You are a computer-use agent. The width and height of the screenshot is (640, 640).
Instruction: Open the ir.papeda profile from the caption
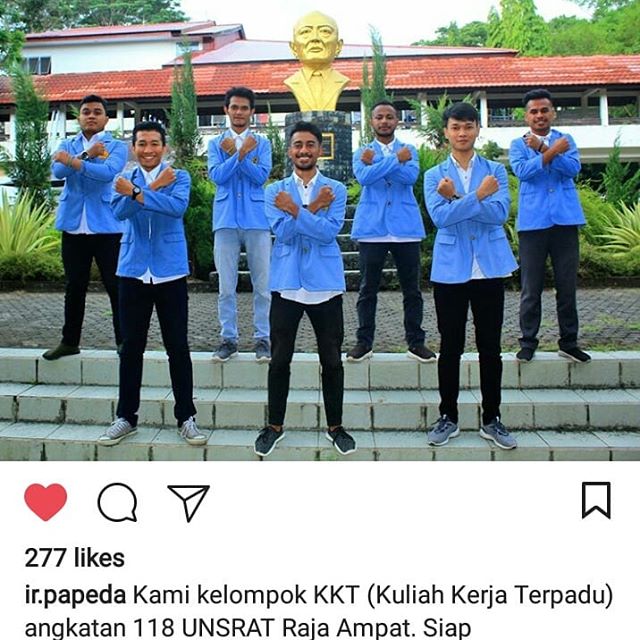(x=75, y=596)
